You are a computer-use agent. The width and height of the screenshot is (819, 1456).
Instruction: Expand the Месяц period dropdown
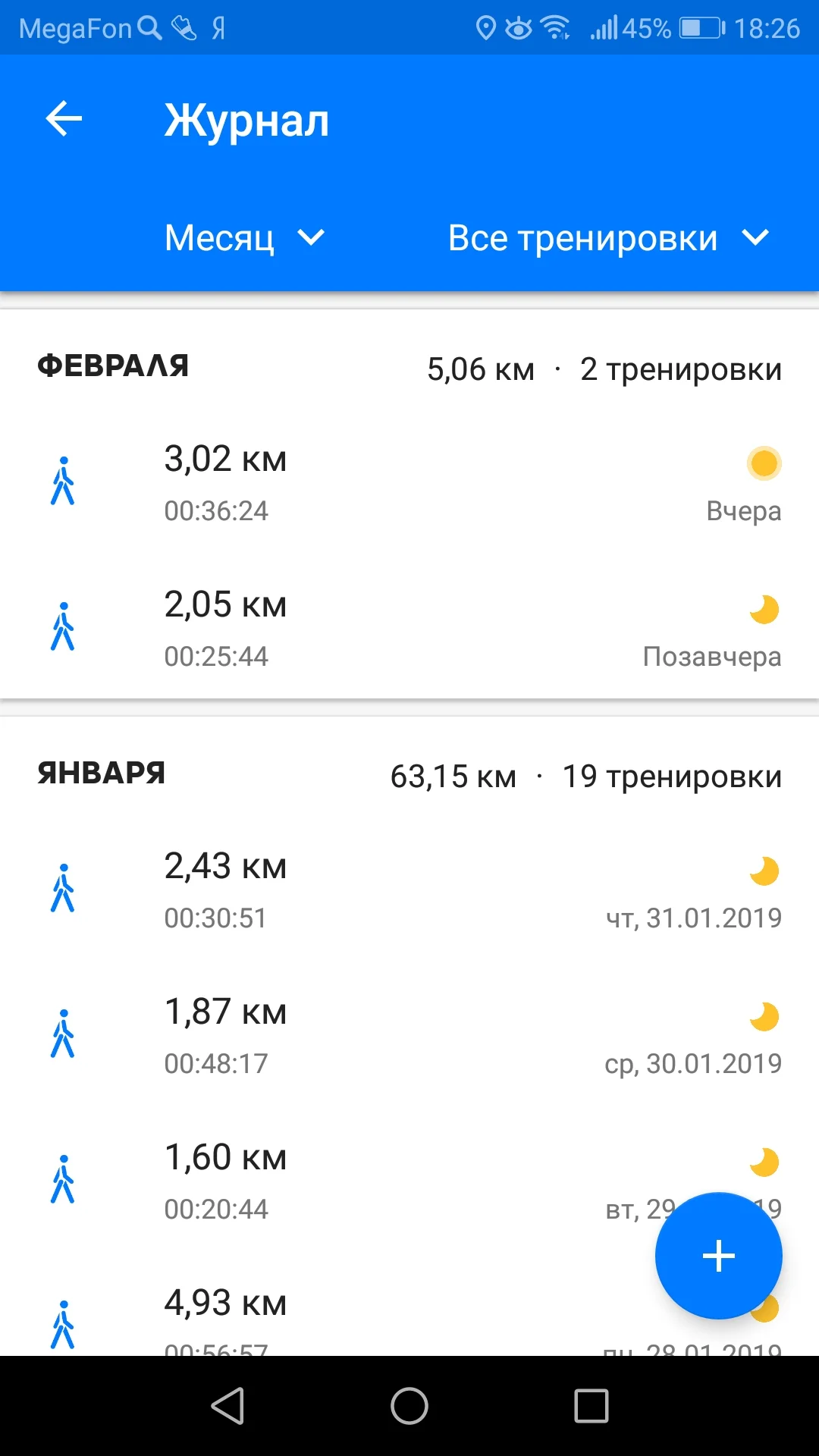pos(244,238)
